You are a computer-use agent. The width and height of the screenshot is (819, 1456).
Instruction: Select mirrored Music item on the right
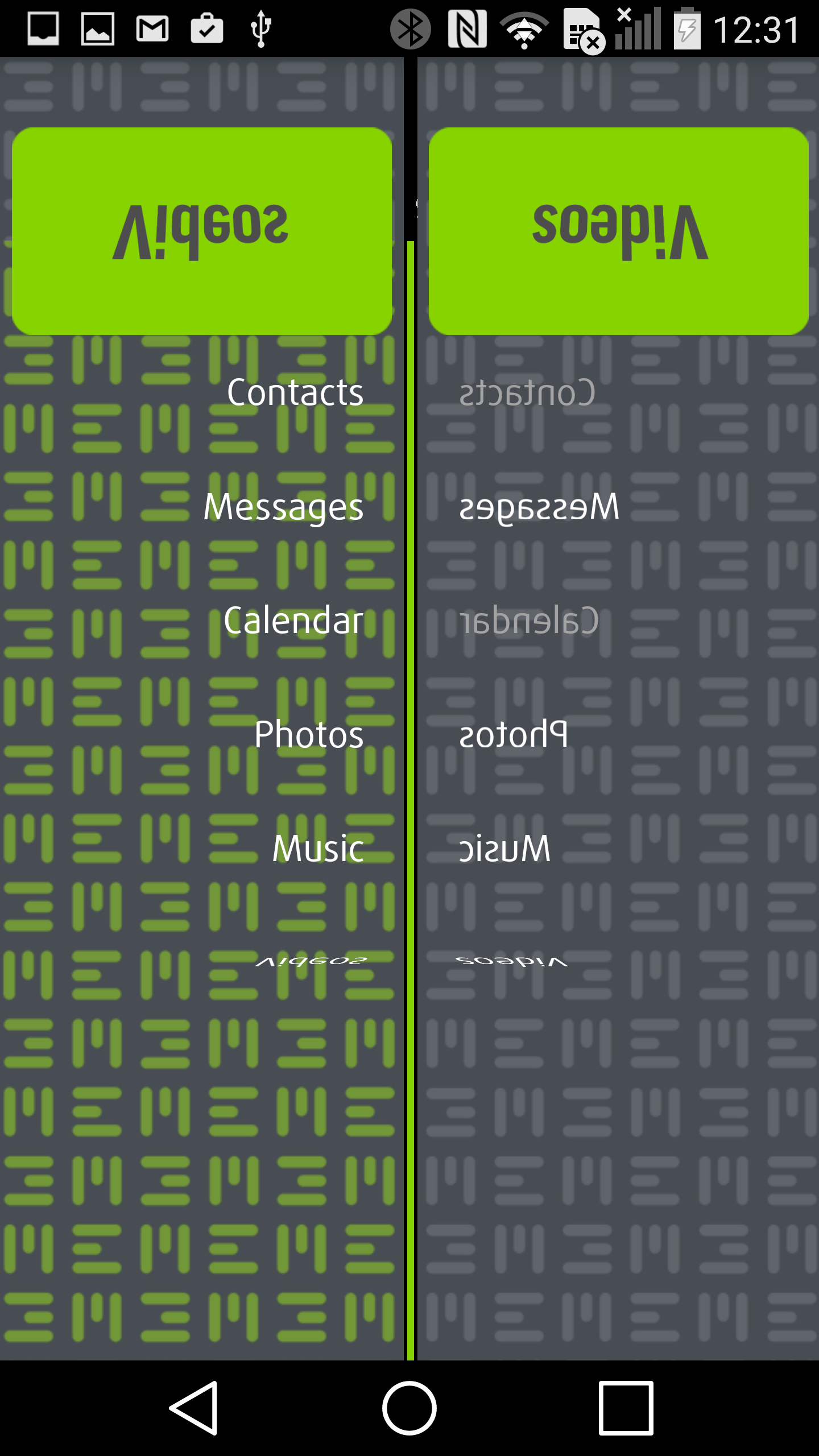coord(504,849)
